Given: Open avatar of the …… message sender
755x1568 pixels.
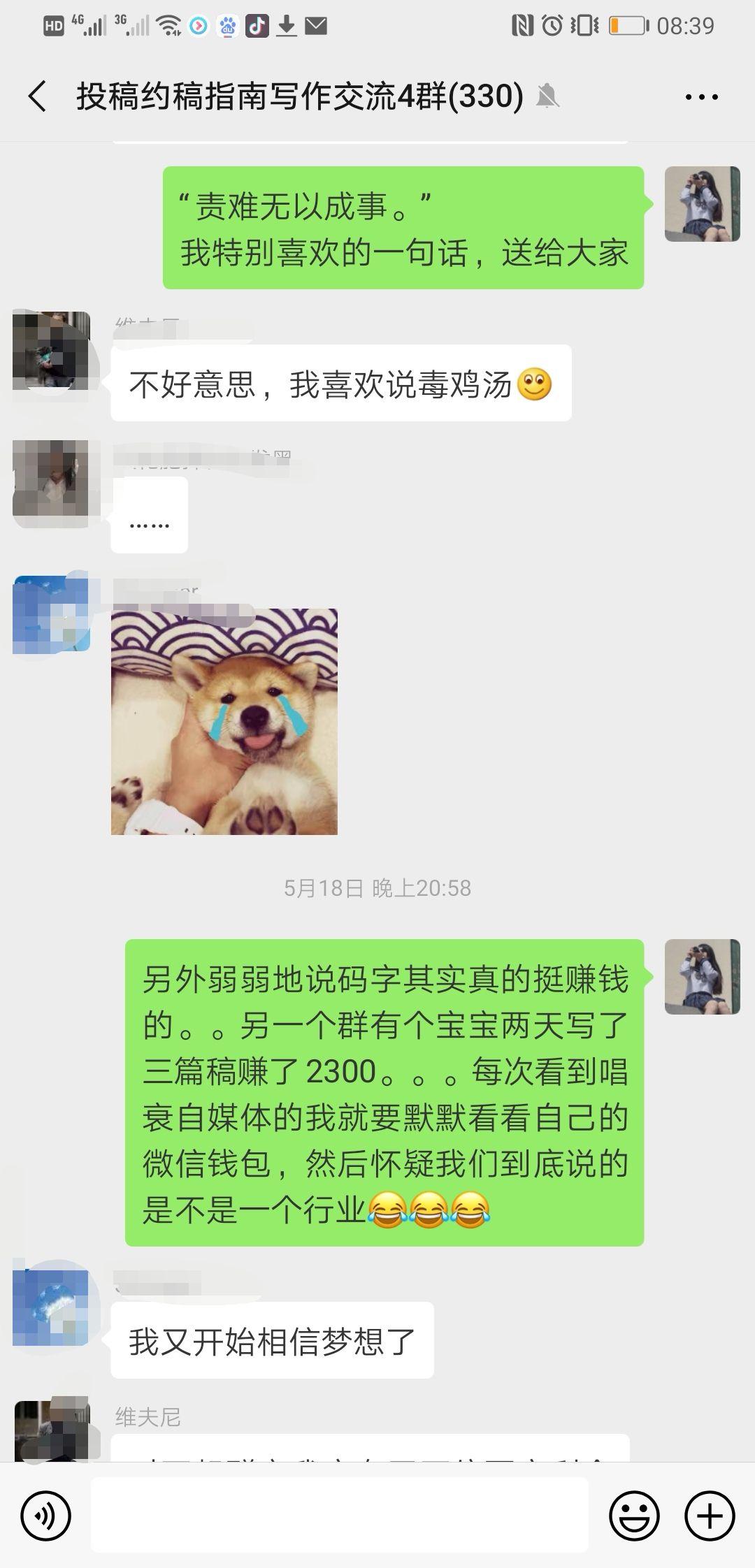Looking at the screenshot, I should tap(52, 479).
